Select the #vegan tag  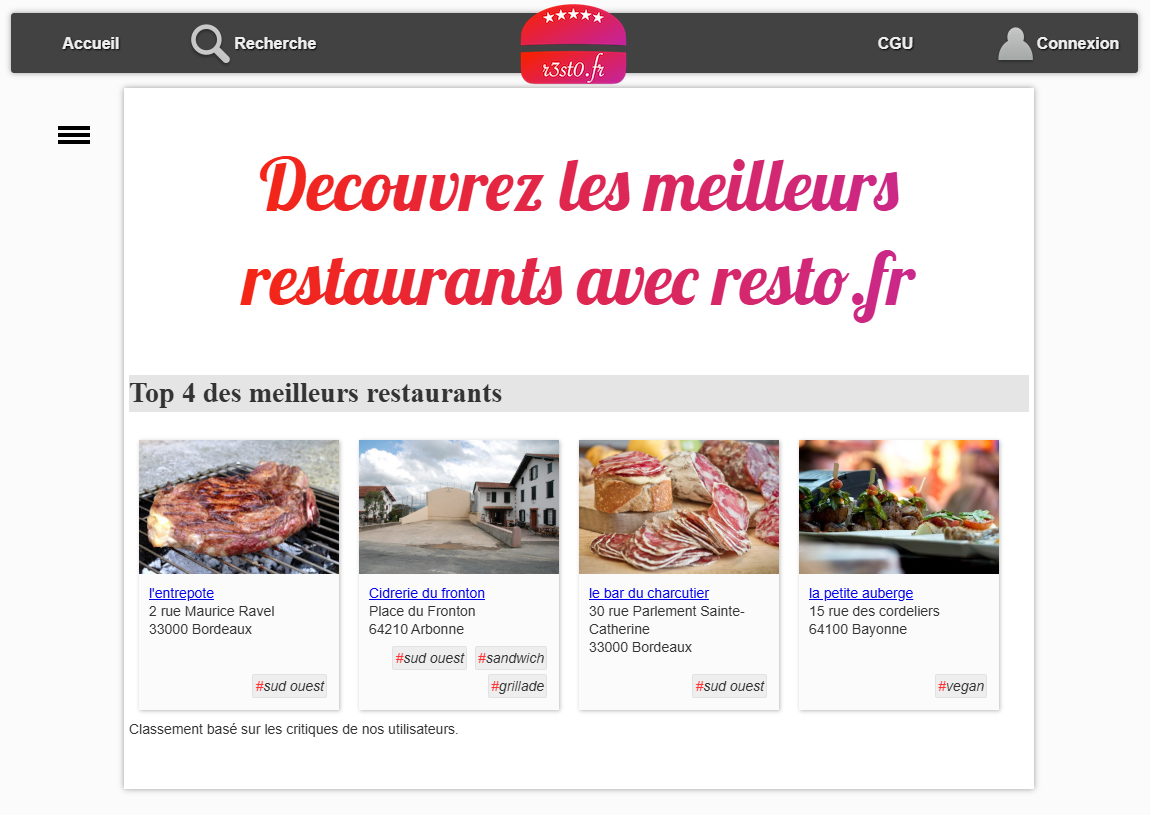click(961, 686)
